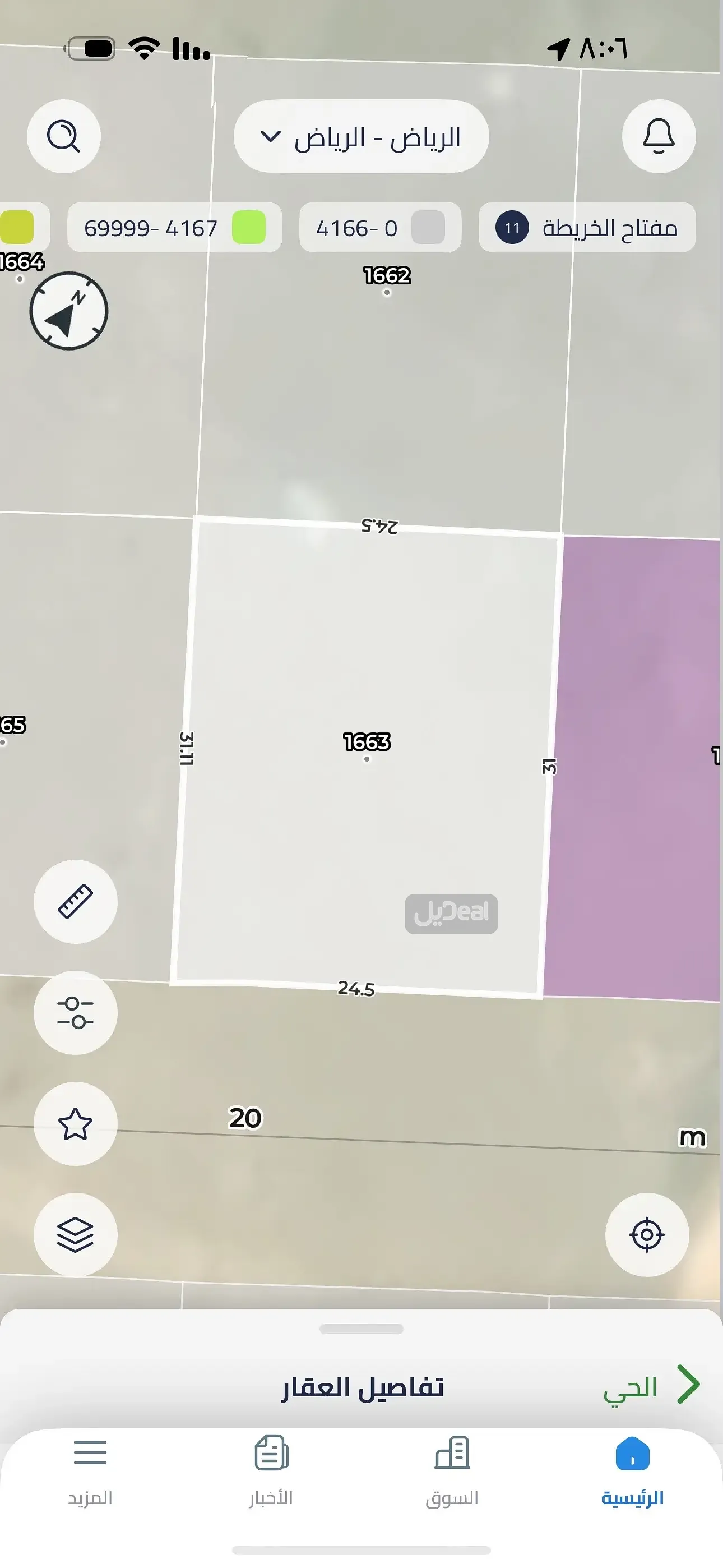This screenshot has width=723, height=1568.
Task: Tap the compass to reset north
Action: pyautogui.click(x=69, y=311)
